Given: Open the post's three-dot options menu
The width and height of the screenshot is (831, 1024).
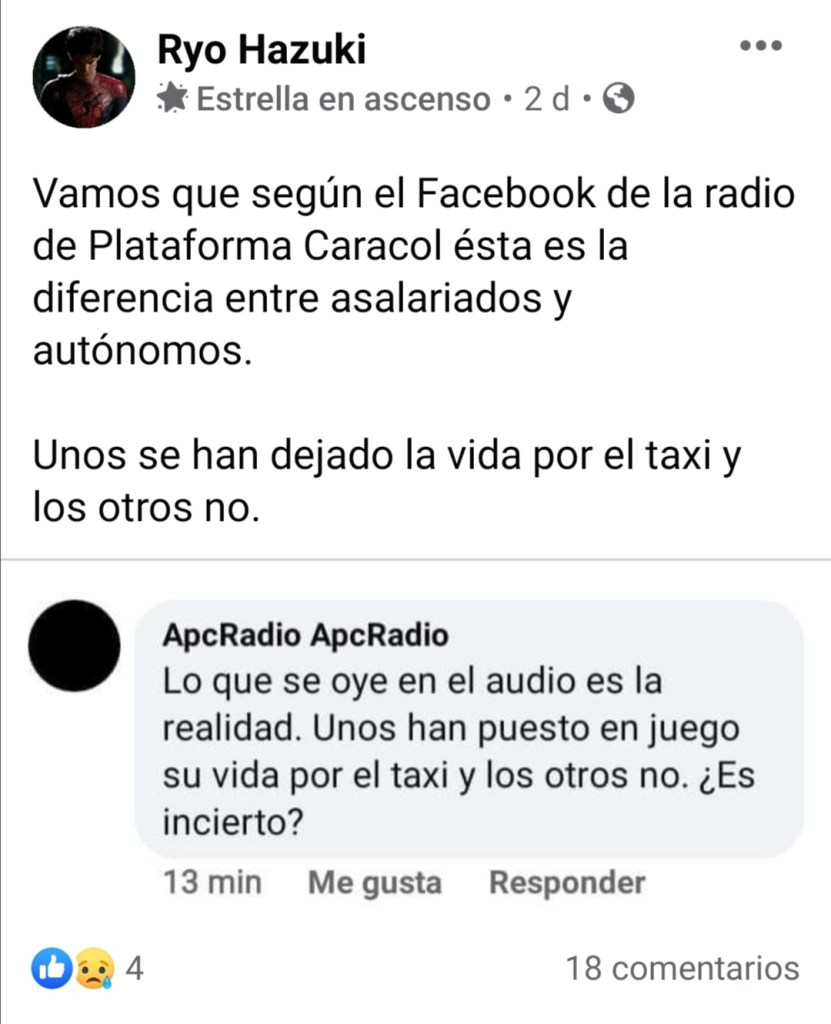Looking at the screenshot, I should (760, 46).
